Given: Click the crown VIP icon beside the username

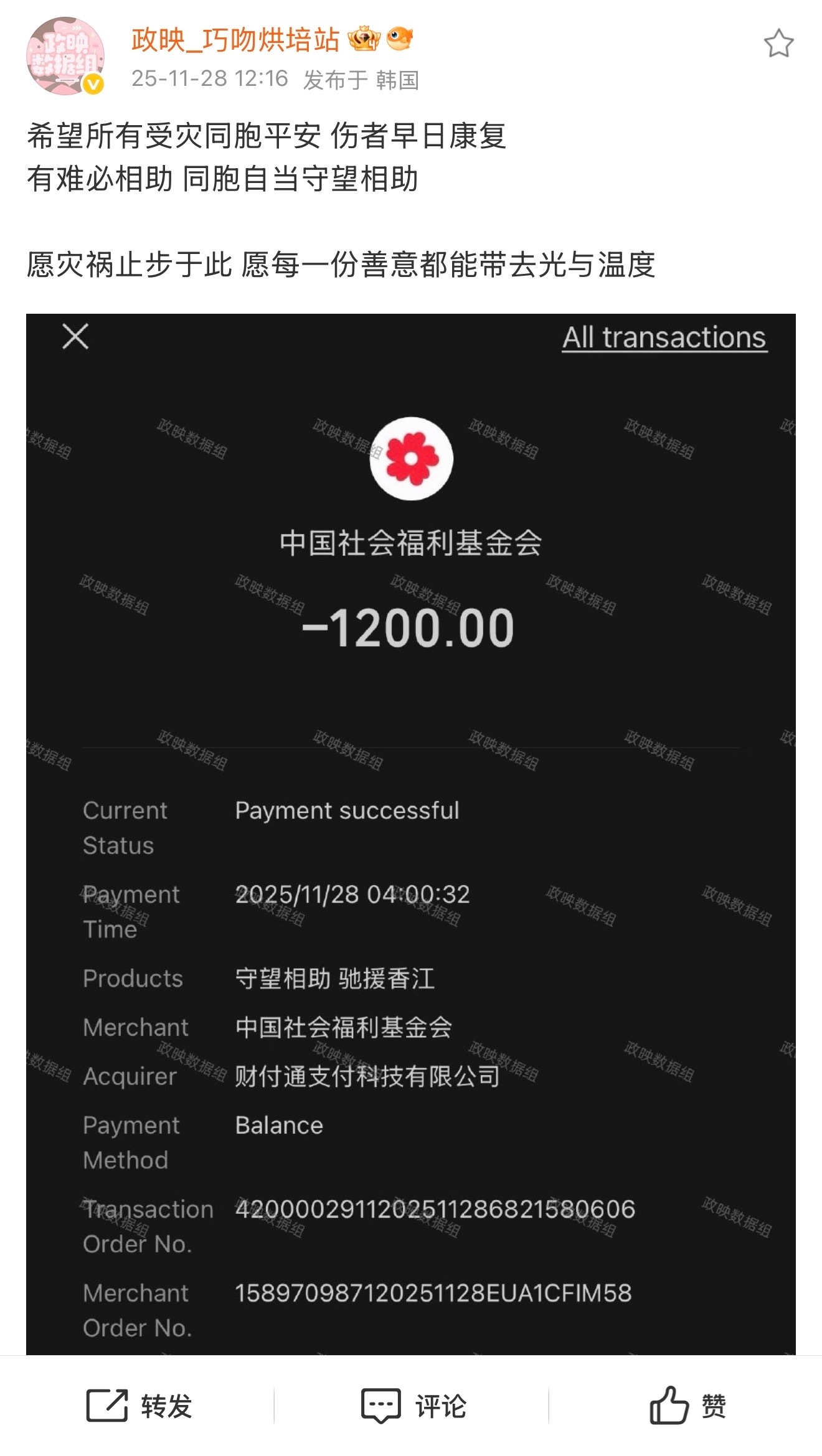Looking at the screenshot, I should pos(363,39).
